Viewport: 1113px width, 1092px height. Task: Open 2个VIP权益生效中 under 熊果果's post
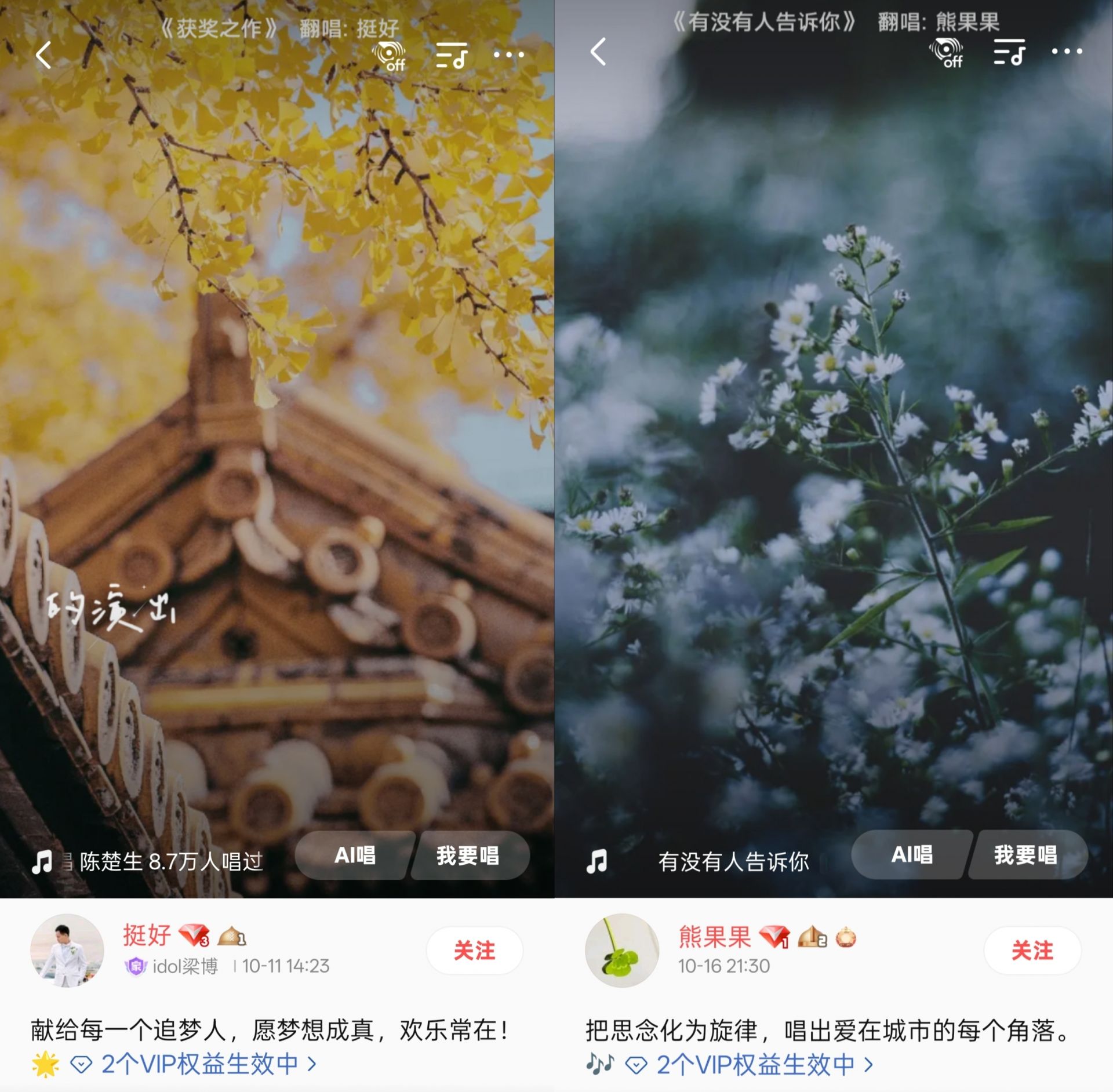tap(755, 1064)
